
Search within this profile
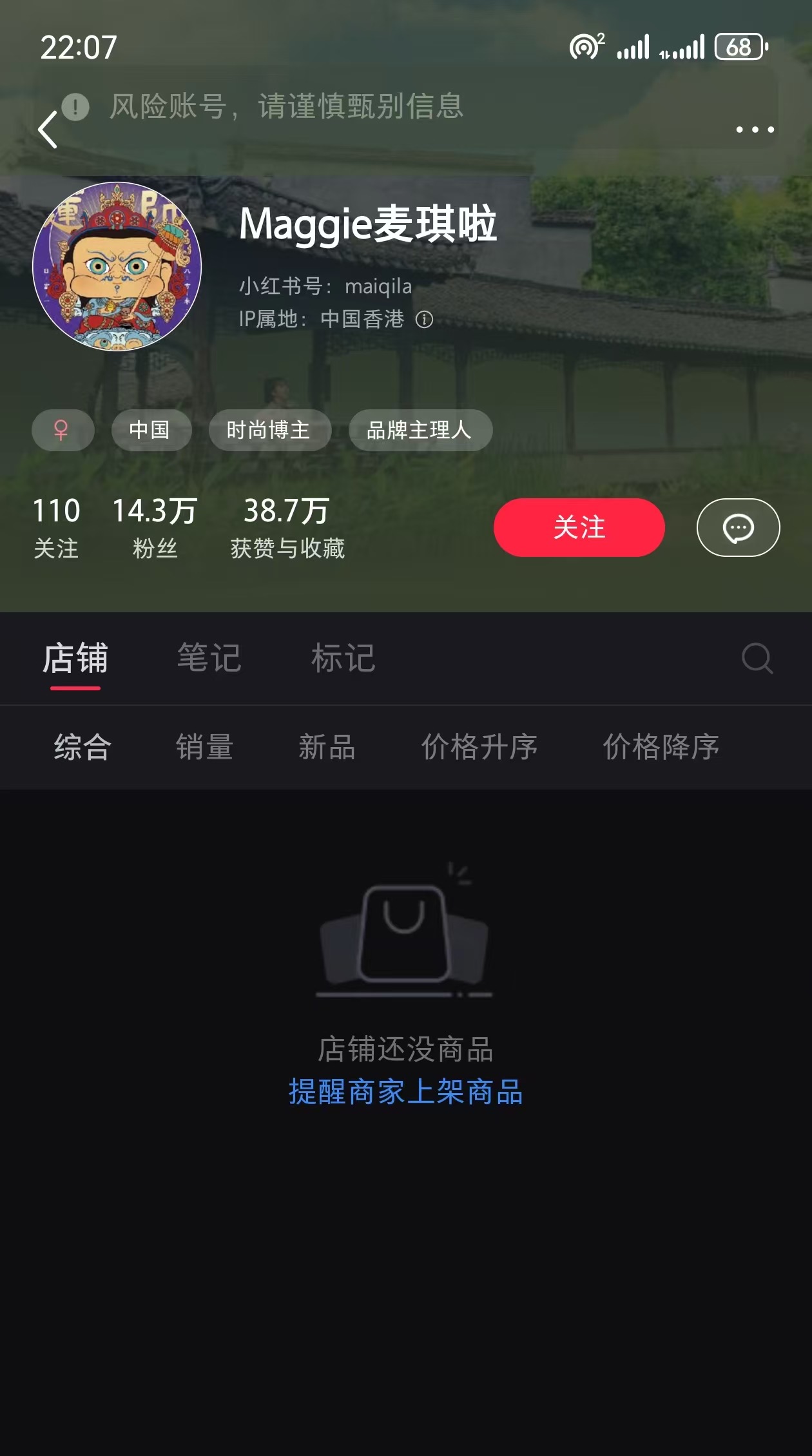[757, 658]
